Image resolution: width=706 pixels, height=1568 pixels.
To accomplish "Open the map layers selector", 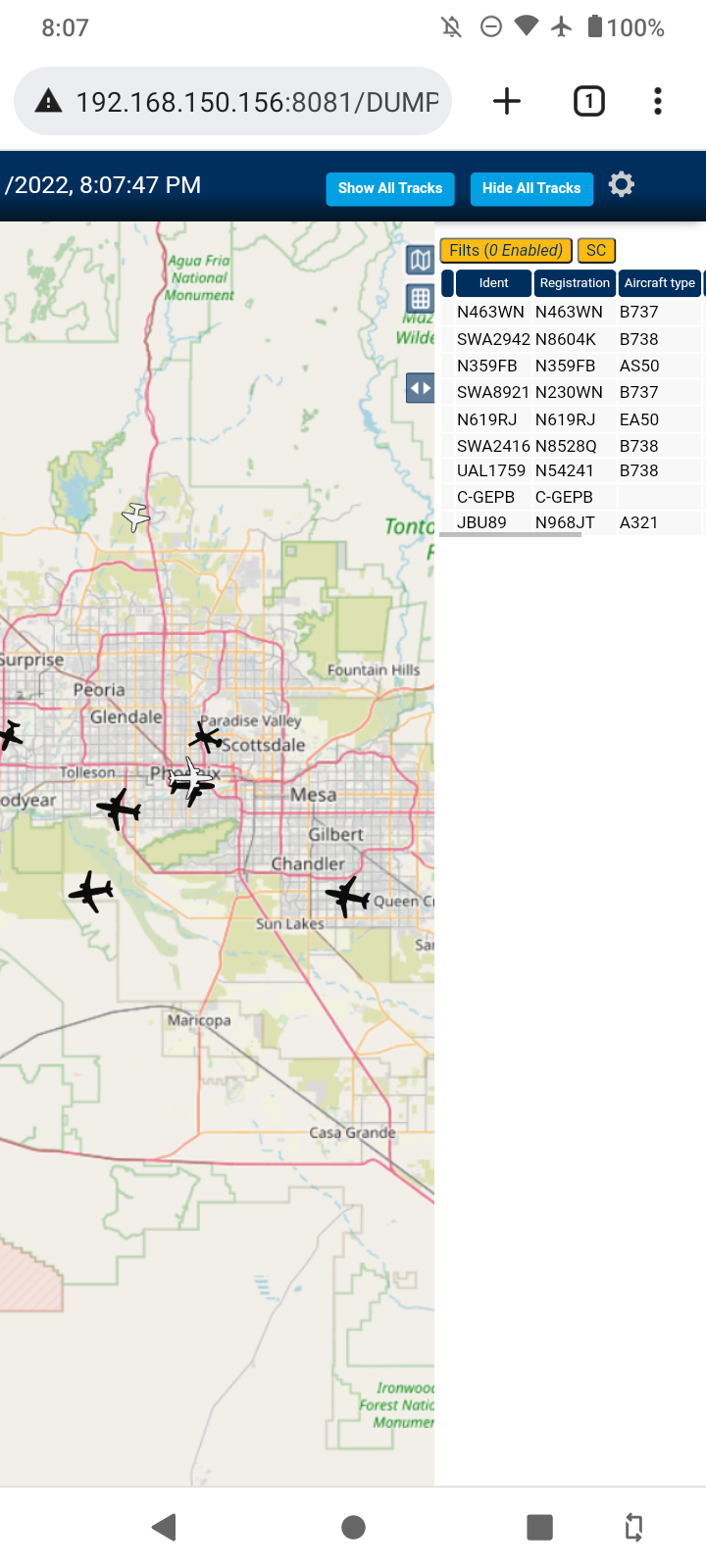I will tap(421, 260).
